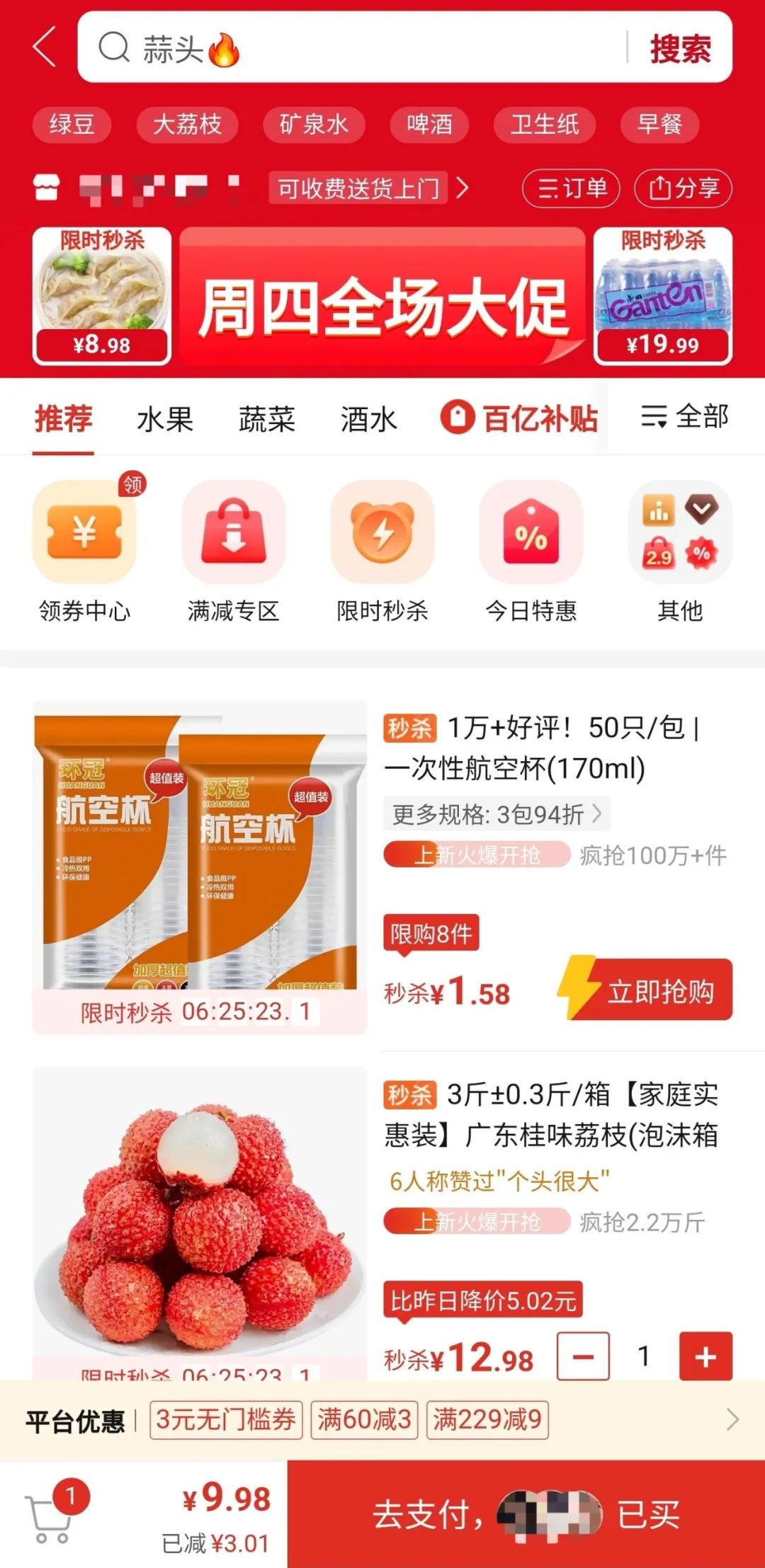The width and height of the screenshot is (765, 1568).
Task: Tap the 搜索 button
Action: pos(680,48)
